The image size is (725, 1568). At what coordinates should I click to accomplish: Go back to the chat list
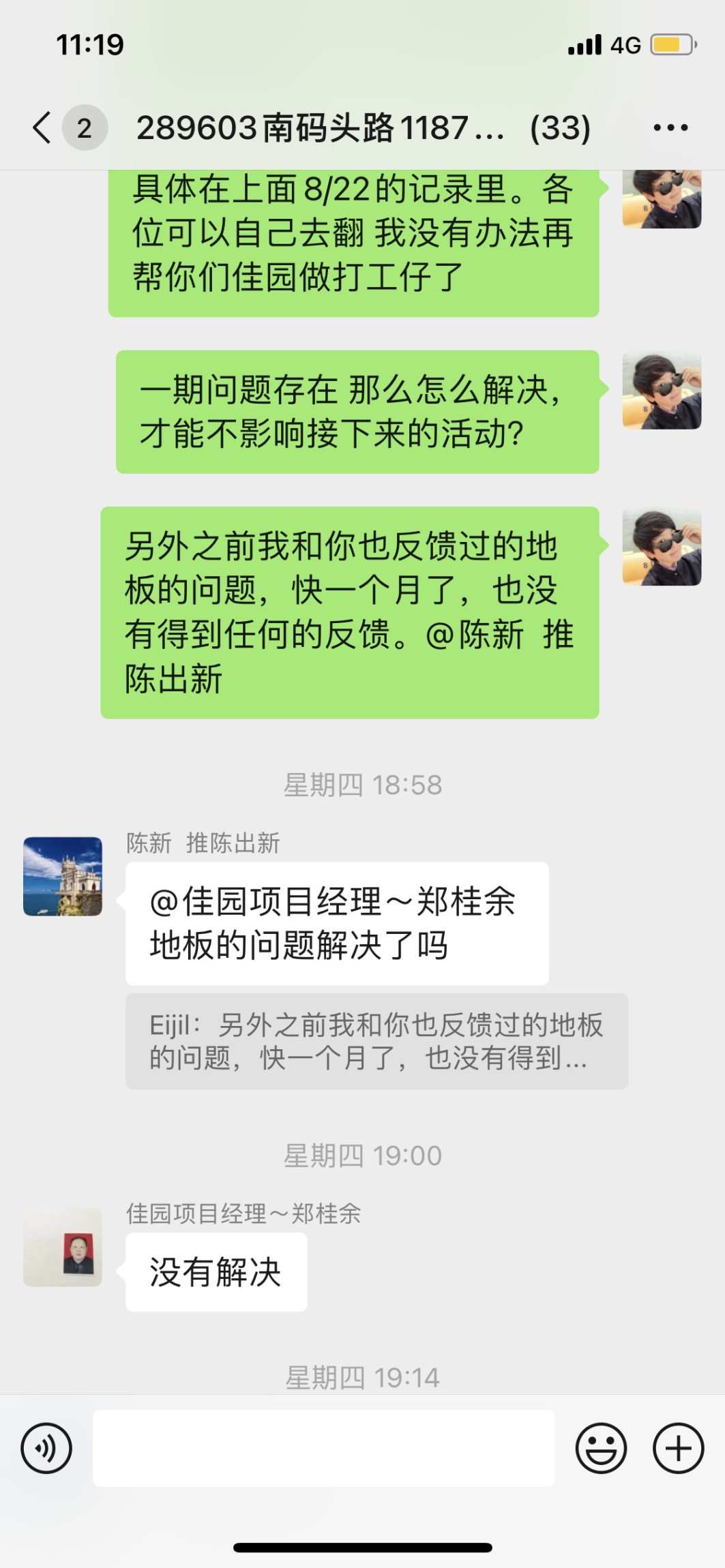click(x=42, y=127)
